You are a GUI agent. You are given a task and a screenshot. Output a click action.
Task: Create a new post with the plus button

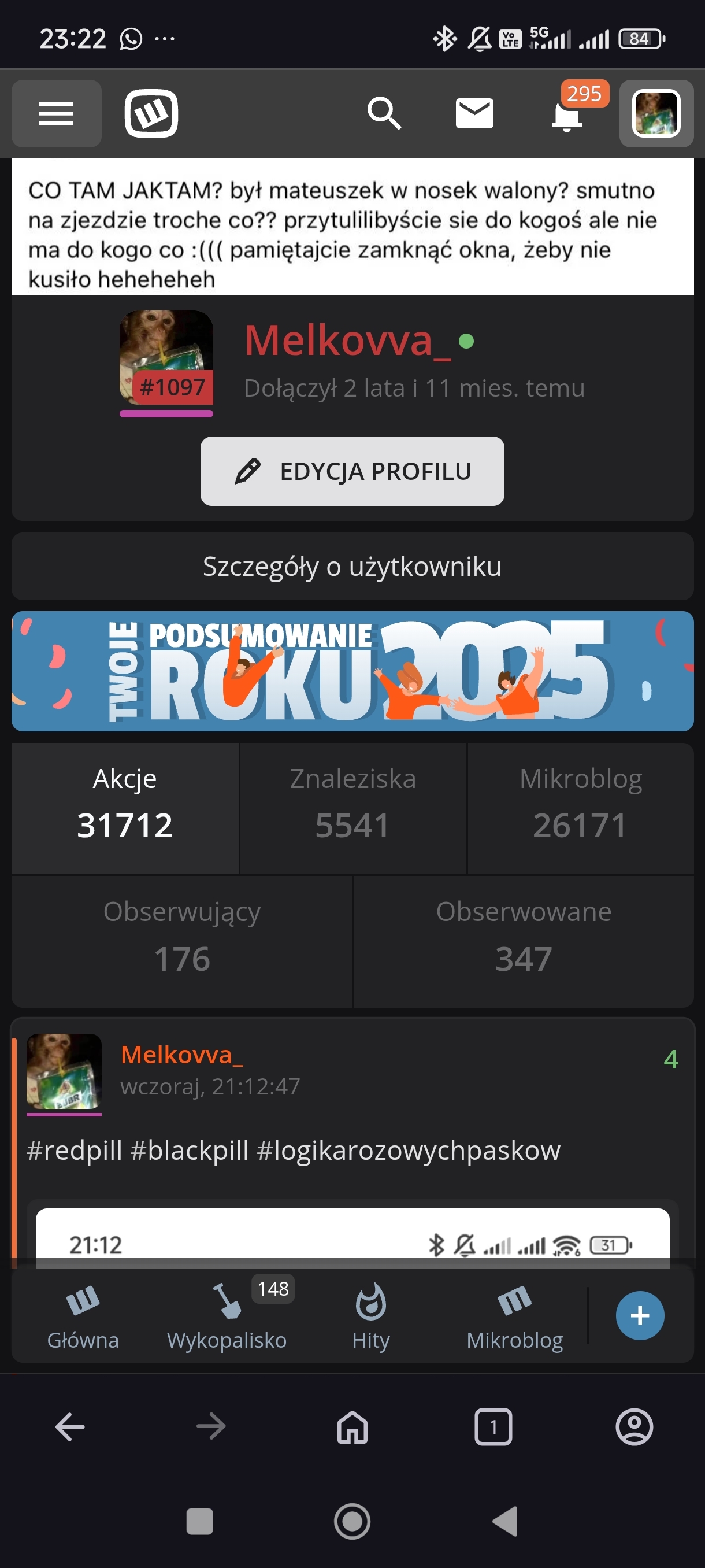click(639, 1315)
